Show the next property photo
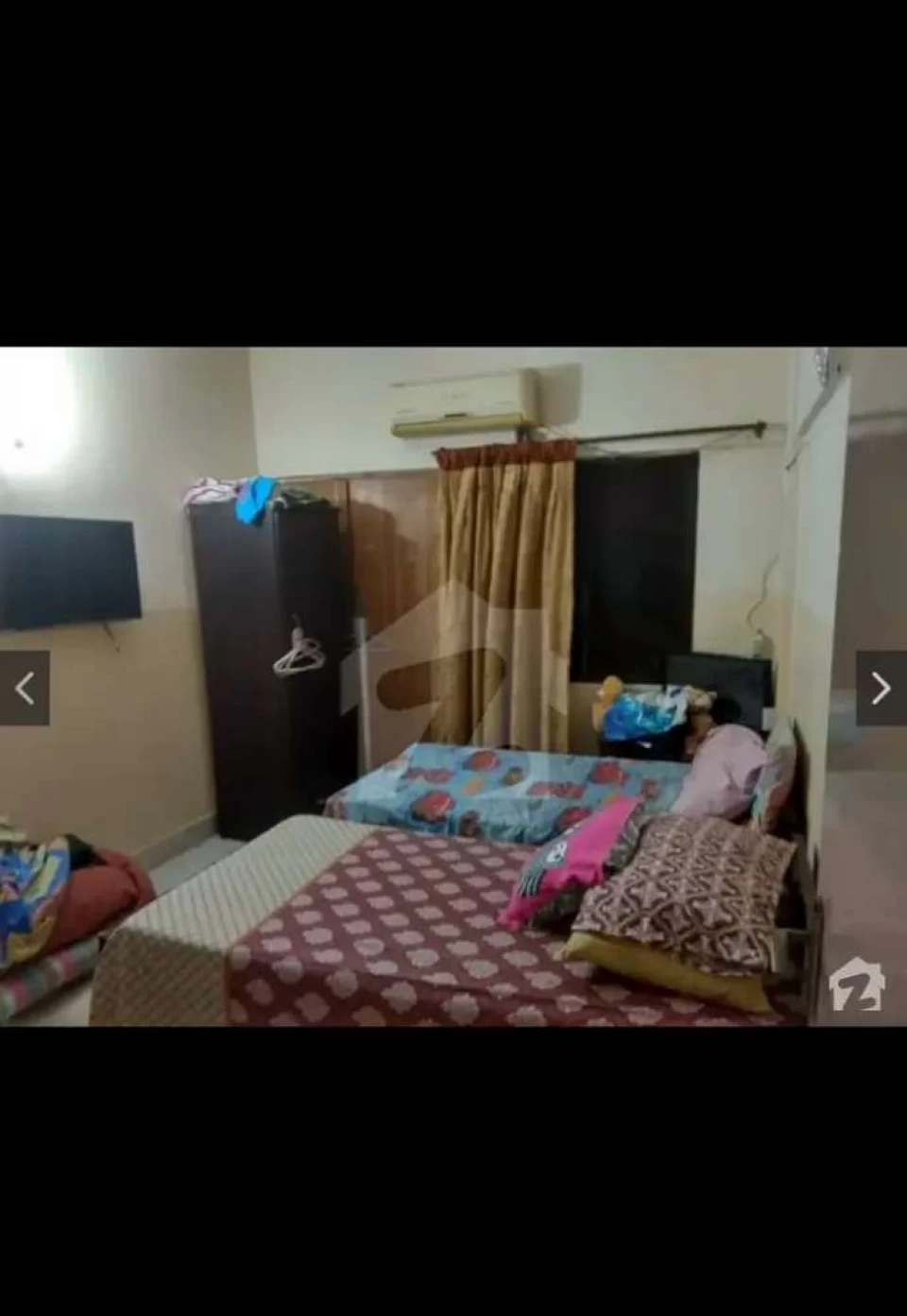This screenshot has width=907, height=1316. [x=881, y=689]
